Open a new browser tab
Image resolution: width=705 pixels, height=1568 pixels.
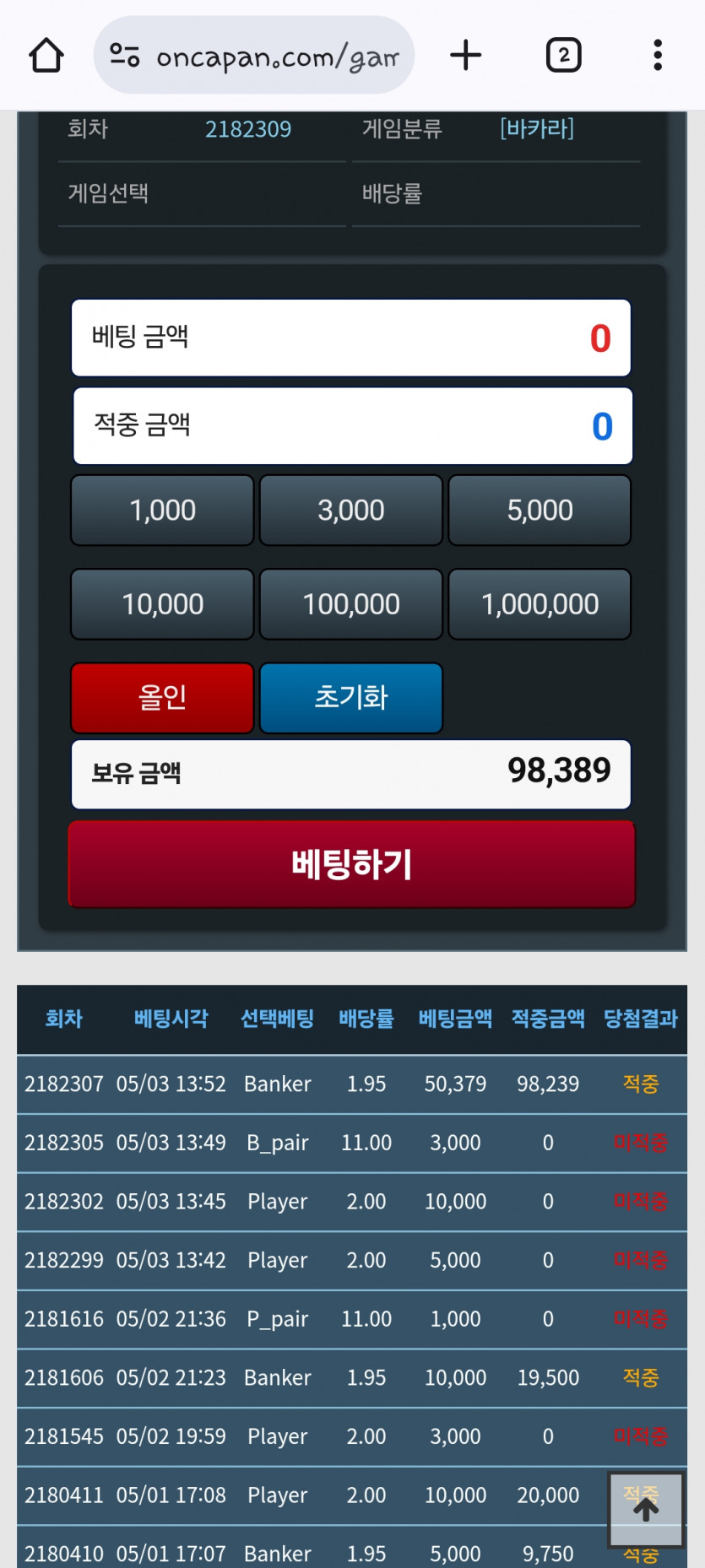465,56
